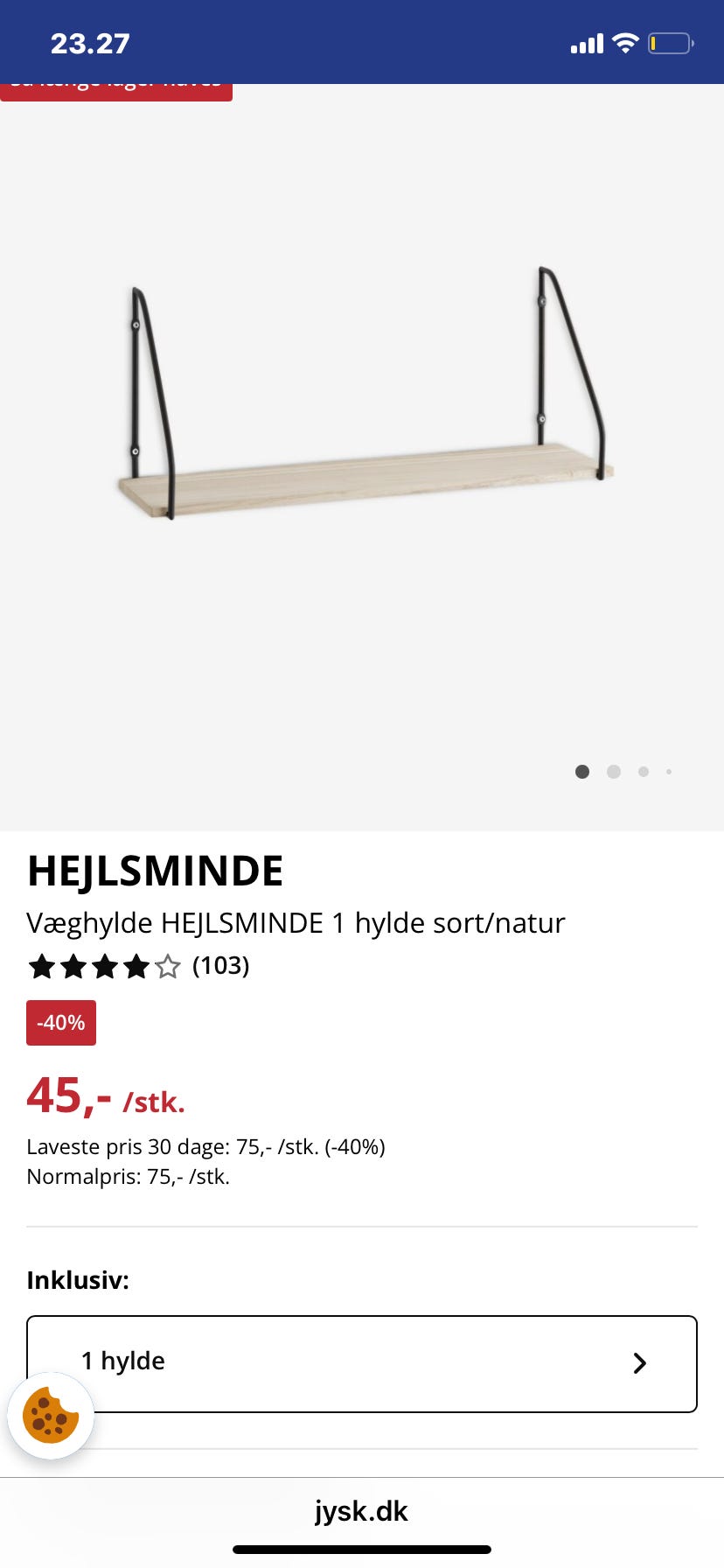The height and width of the screenshot is (1568, 724).
Task: Tap the battery indicator icon
Action: (668, 42)
